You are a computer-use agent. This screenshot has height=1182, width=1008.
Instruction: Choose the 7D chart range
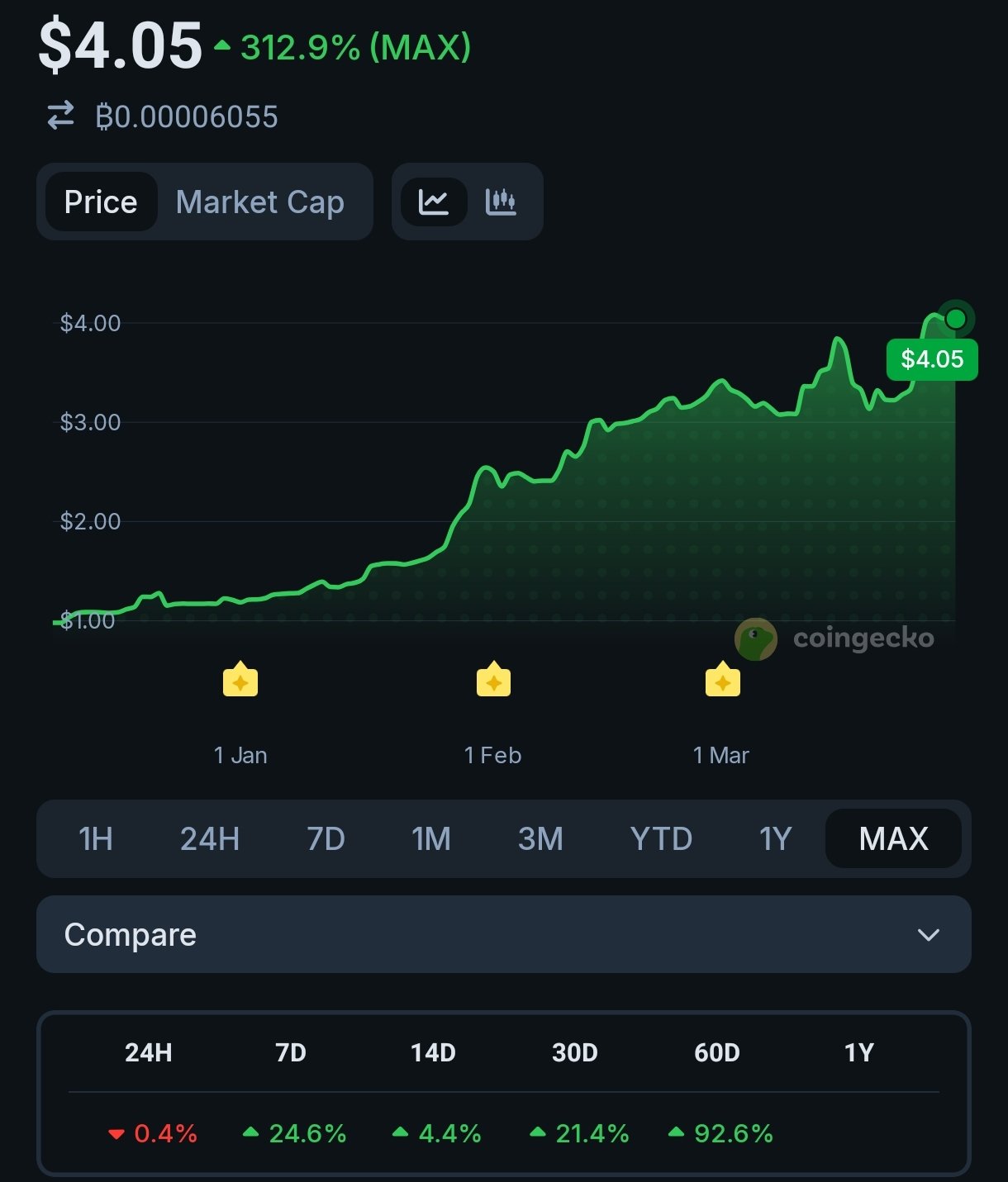(326, 839)
